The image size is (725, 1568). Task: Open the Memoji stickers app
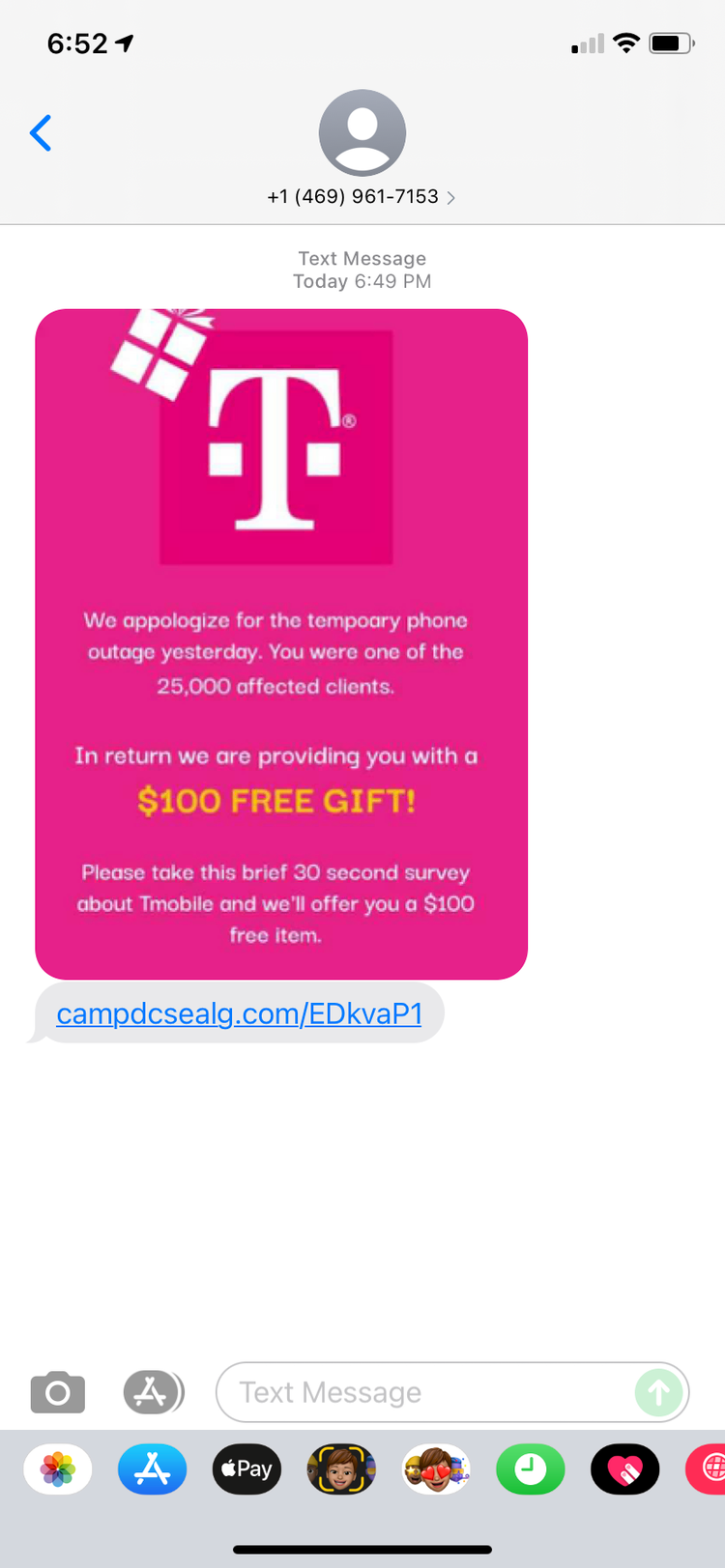[x=436, y=1469]
